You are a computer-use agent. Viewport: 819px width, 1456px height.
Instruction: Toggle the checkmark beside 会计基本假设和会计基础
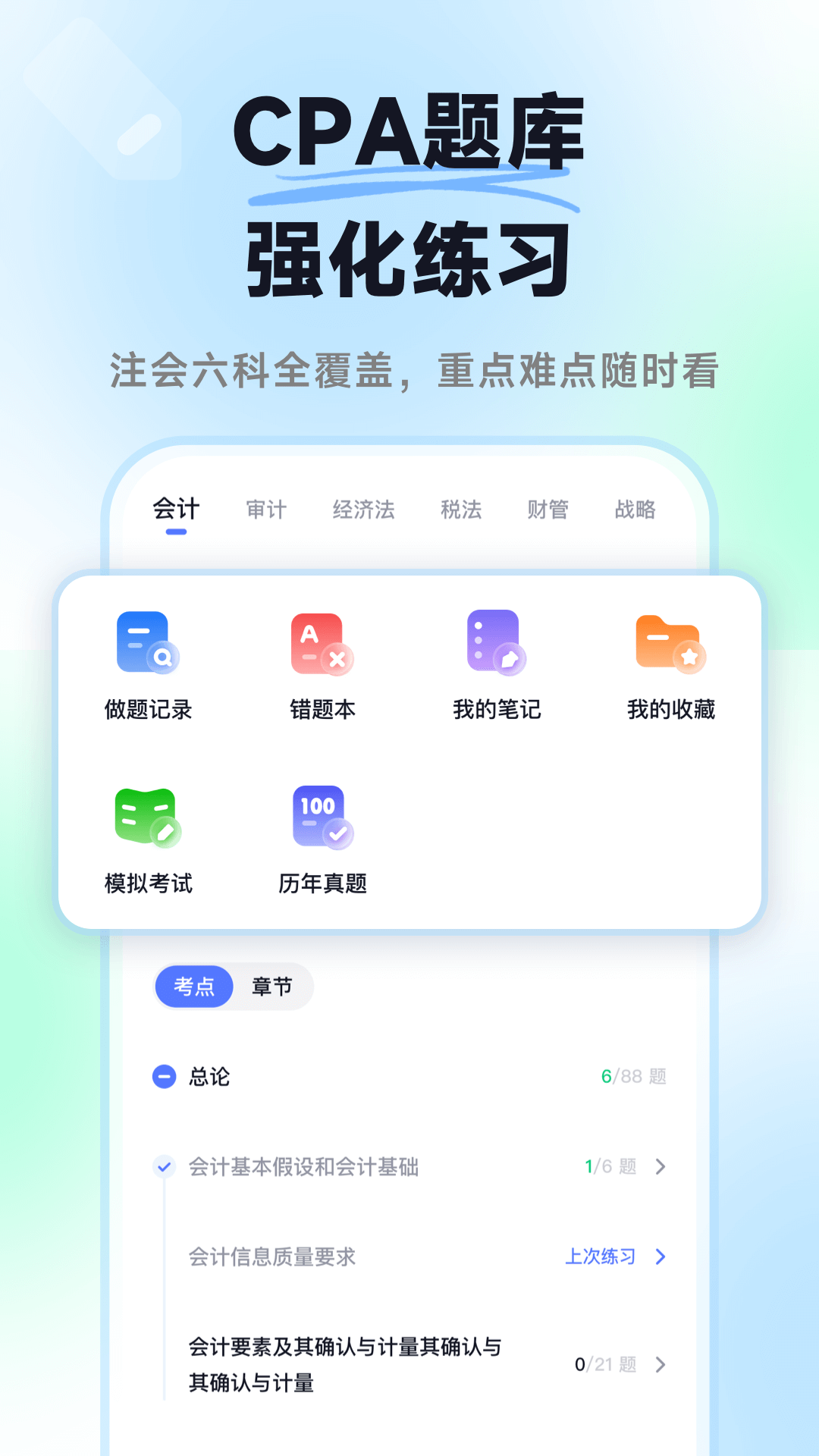click(163, 1166)
